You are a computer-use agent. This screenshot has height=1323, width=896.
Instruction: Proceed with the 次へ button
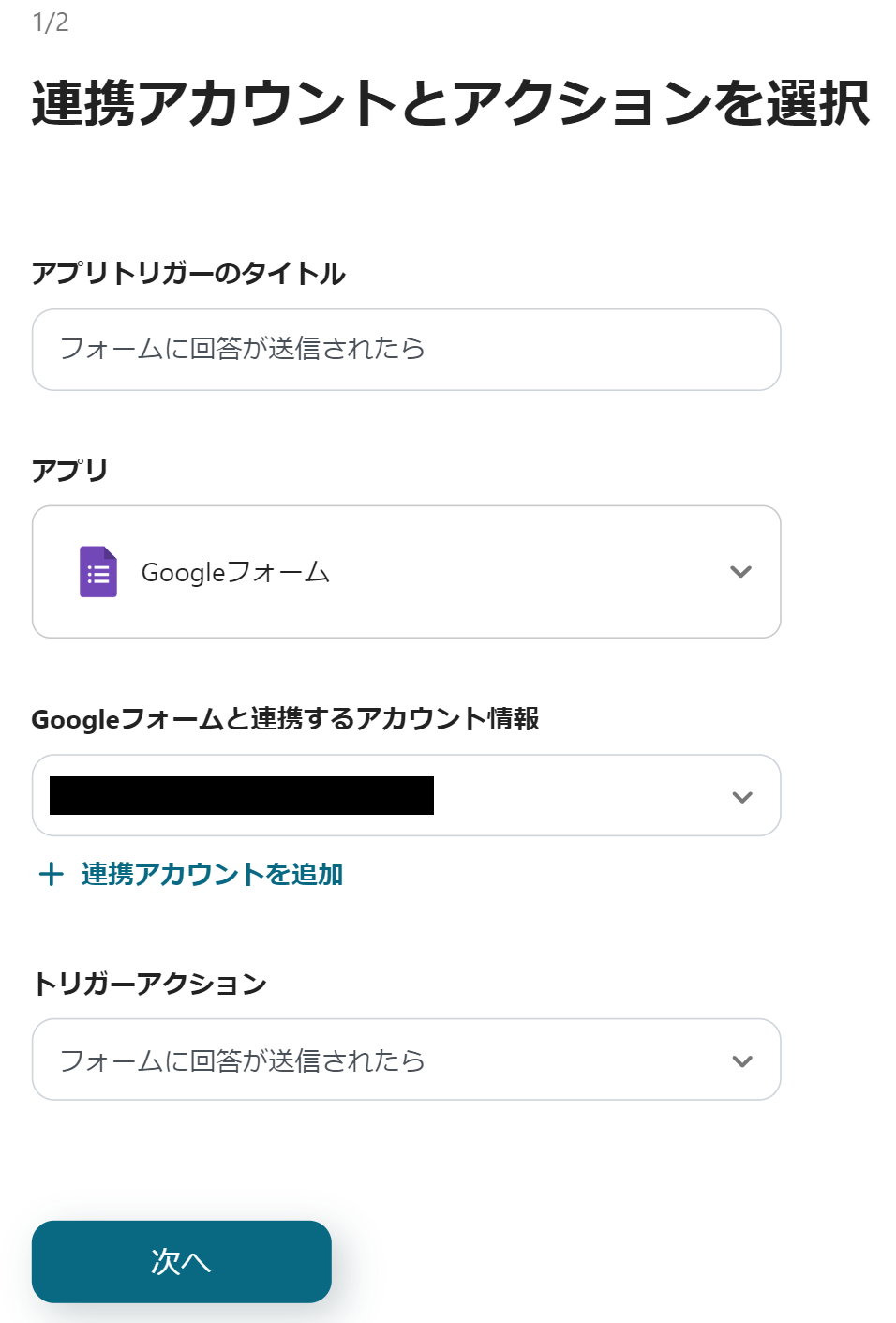[181, 1261]
